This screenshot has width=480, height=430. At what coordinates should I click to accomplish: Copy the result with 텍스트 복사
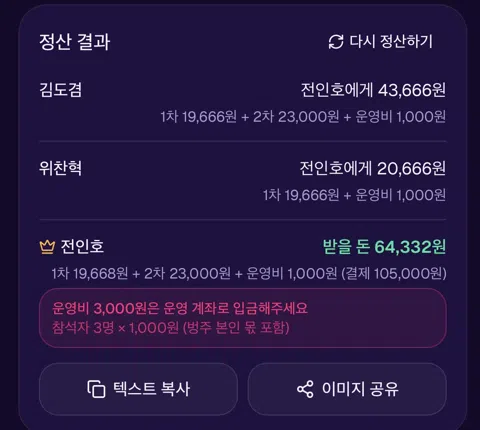point(138,389)
